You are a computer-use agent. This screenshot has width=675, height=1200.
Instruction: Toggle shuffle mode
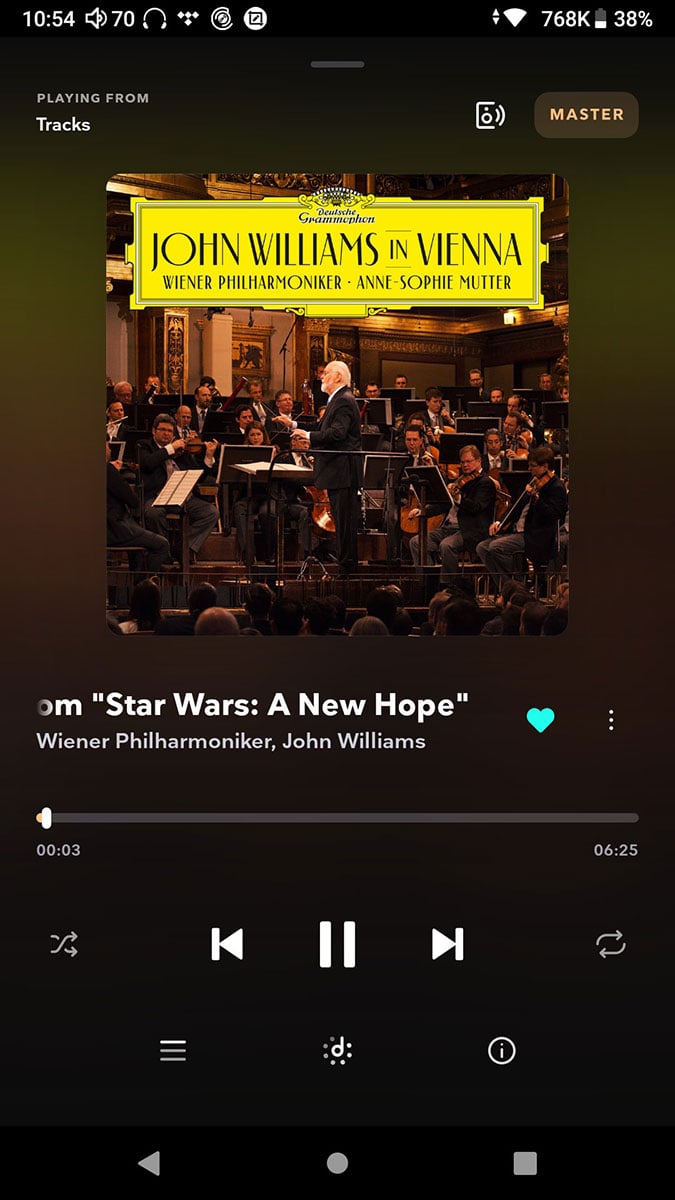pos(64,944)
